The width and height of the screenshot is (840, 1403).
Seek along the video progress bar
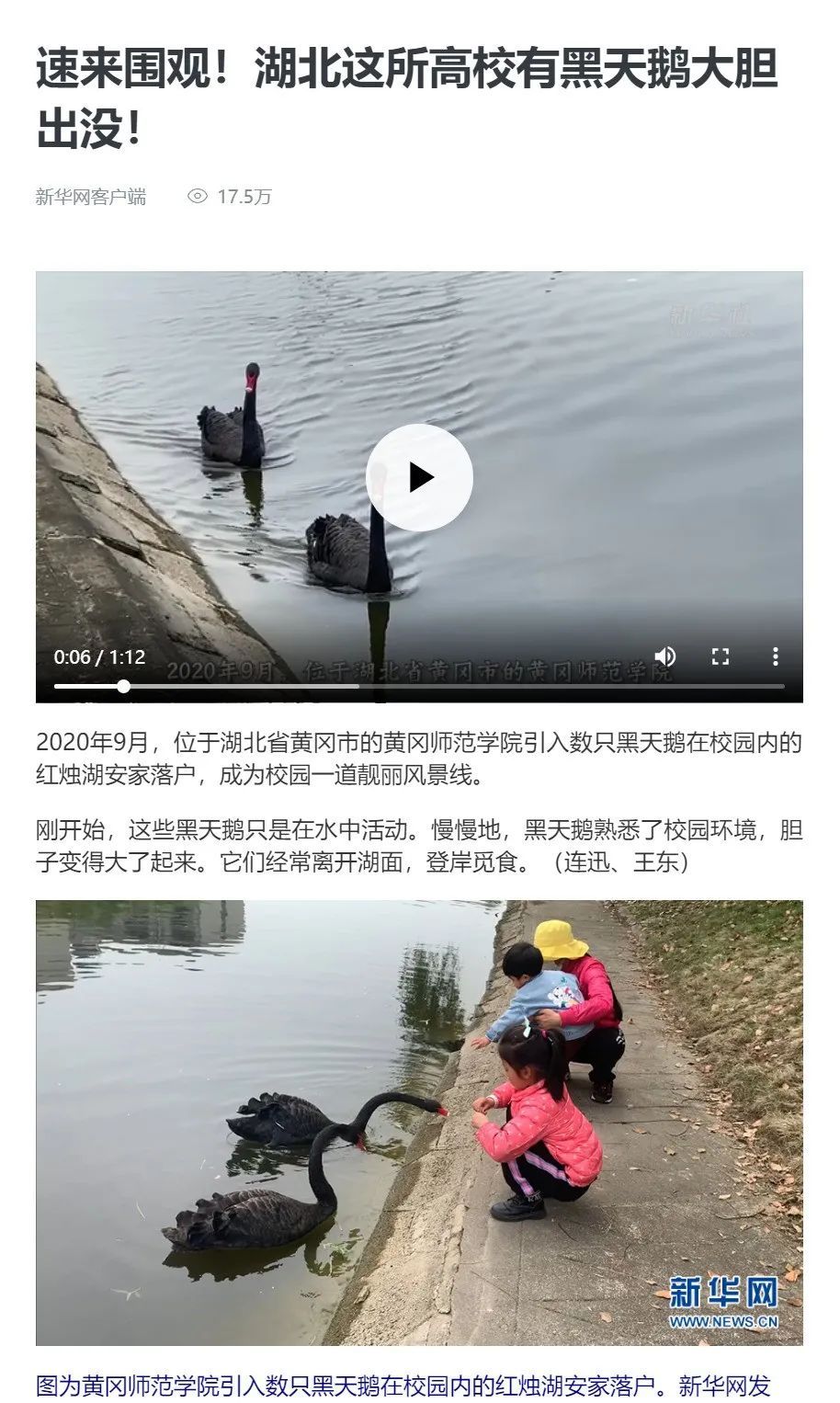point(419,687)
